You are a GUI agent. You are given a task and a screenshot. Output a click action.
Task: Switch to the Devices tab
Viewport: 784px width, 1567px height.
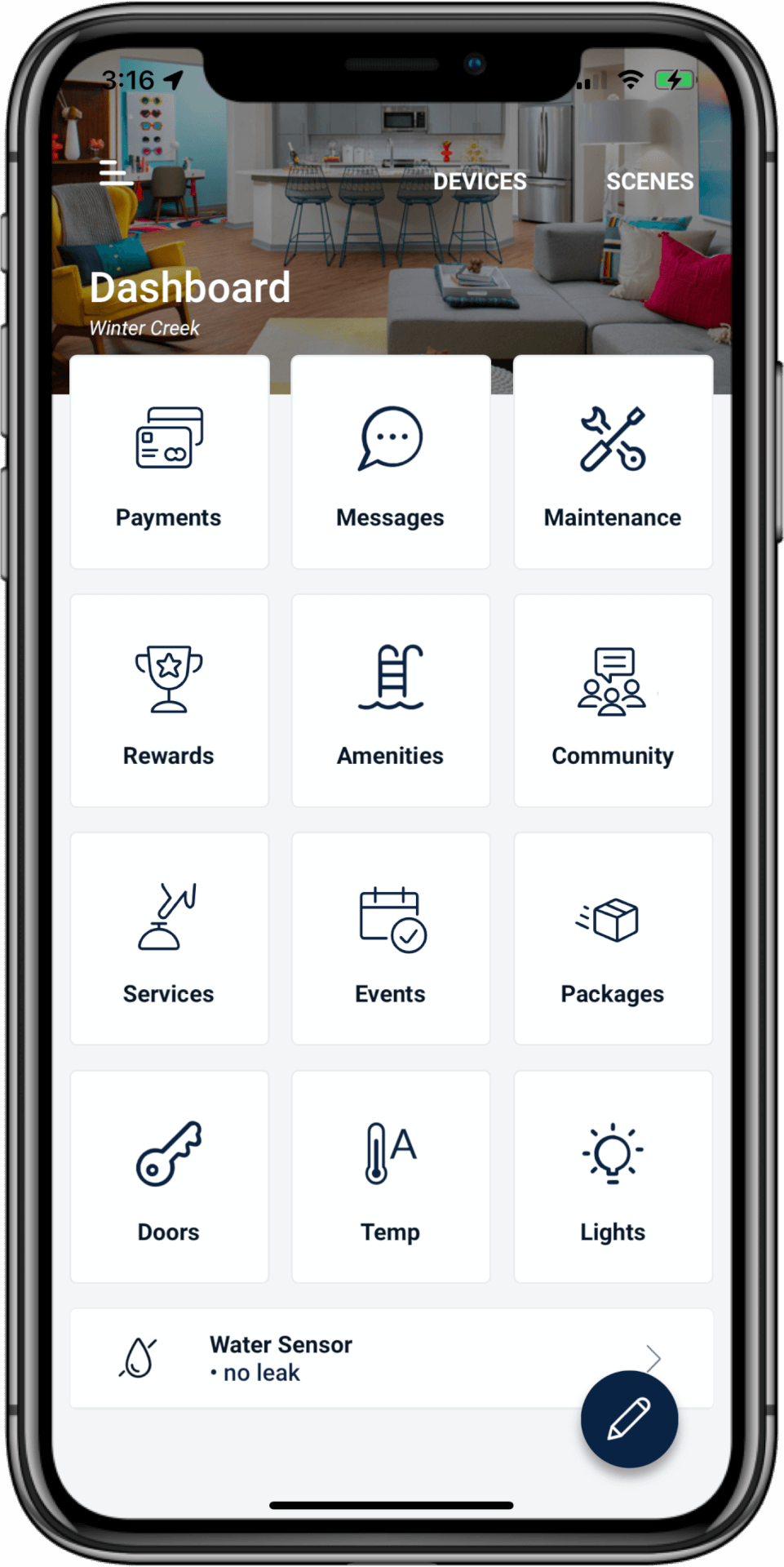click(x=480, y=181)
